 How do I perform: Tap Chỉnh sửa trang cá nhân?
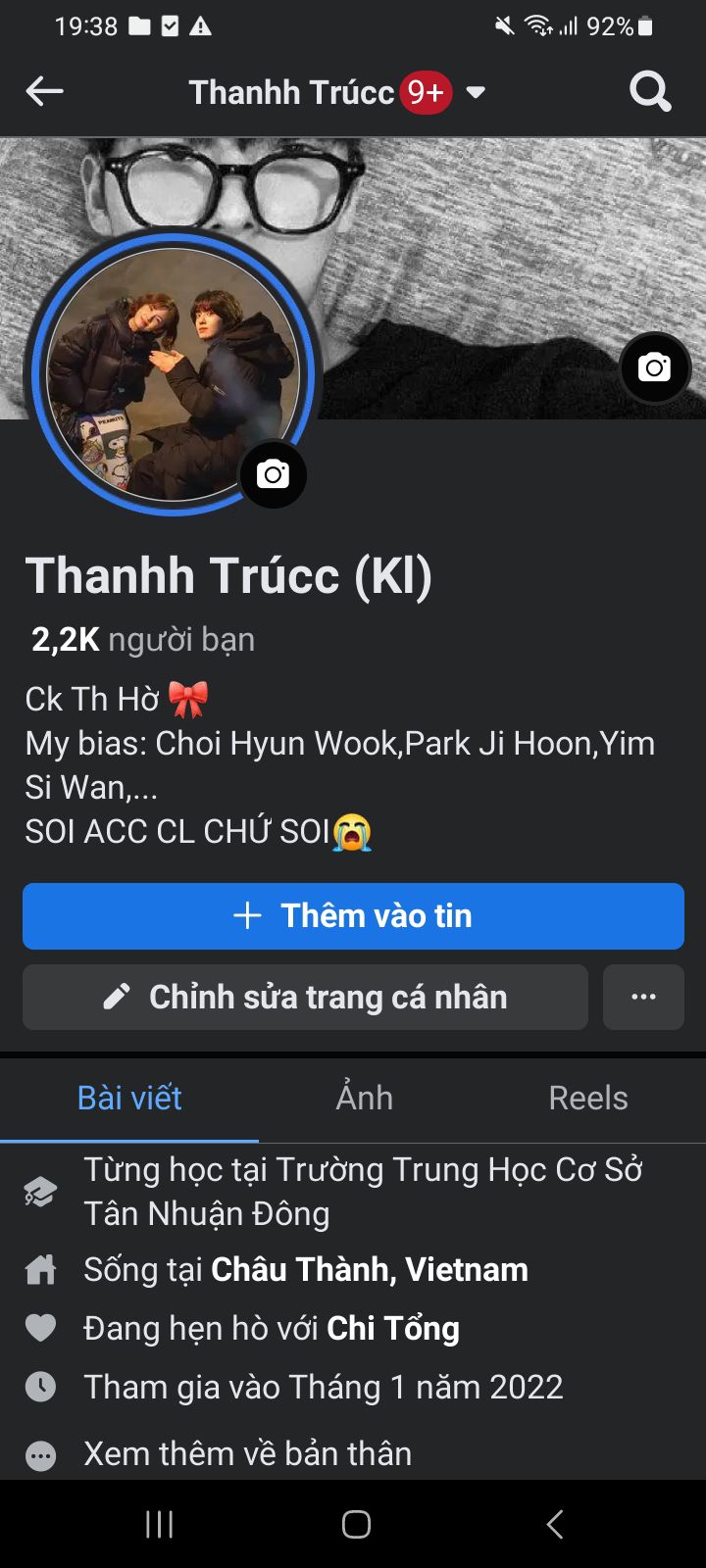coord(305,998)
